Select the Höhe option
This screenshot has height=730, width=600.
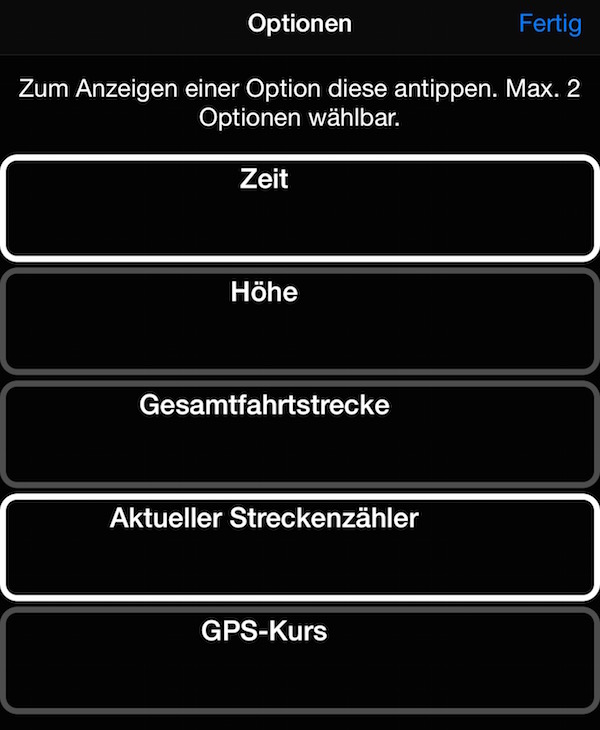point(300,320)
